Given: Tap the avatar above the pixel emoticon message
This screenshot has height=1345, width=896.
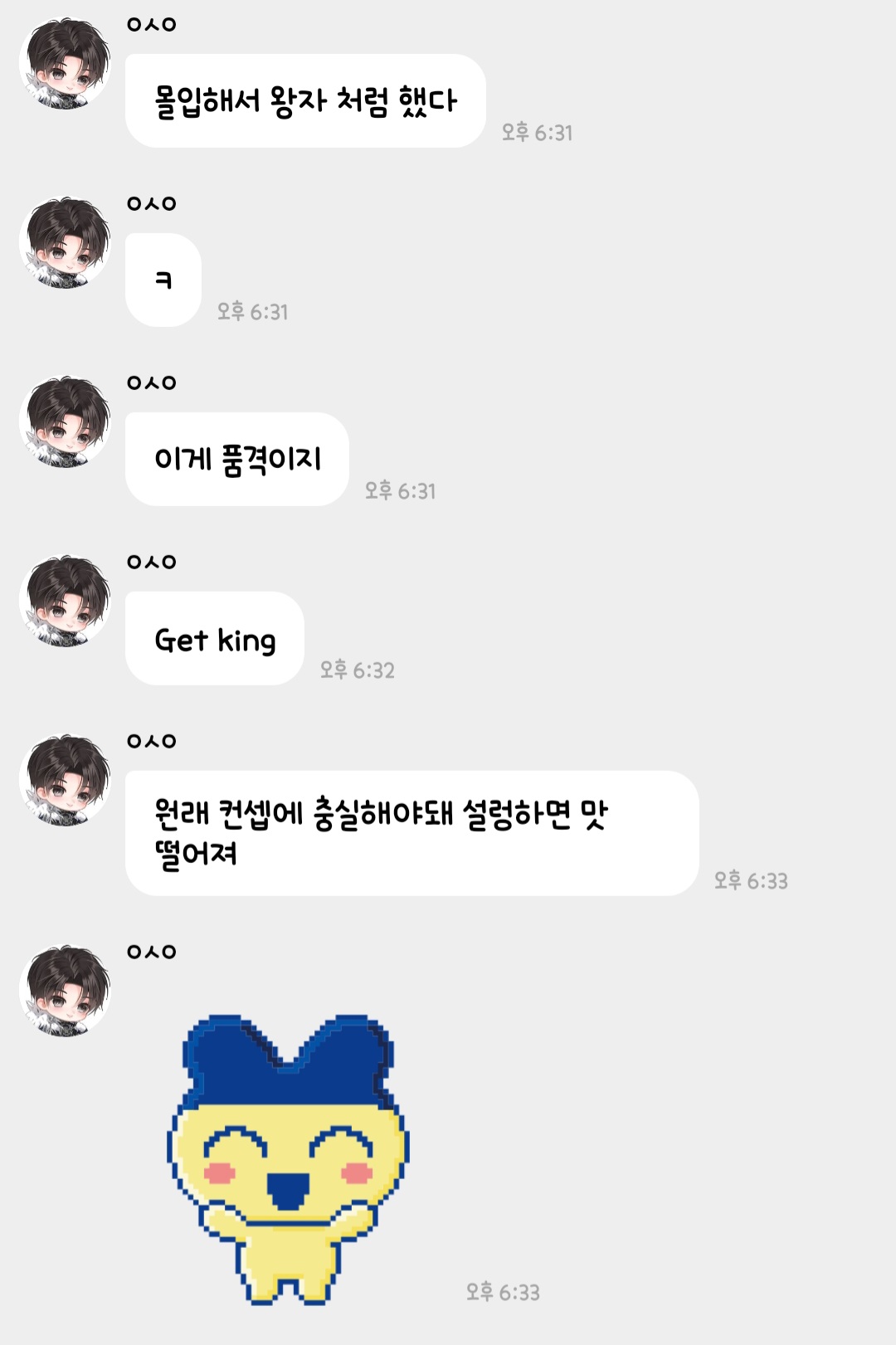Looking at the screenshot, I should 66,991.
